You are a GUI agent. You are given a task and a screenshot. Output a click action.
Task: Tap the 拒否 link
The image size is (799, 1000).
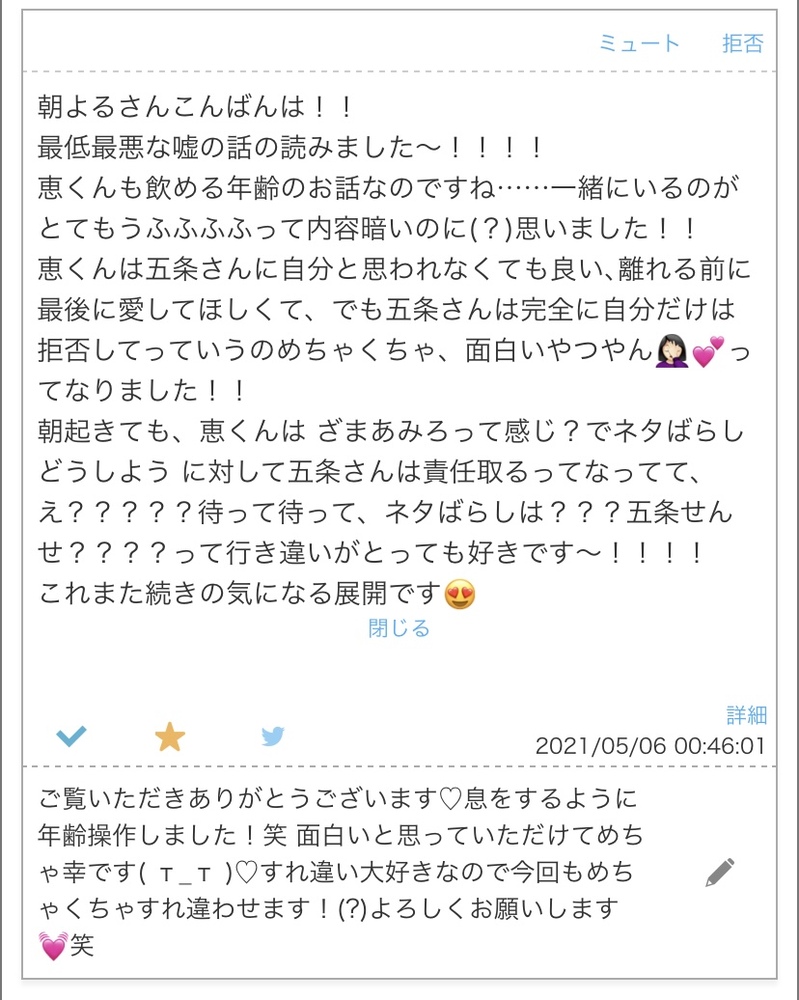(x=743, y=43)
